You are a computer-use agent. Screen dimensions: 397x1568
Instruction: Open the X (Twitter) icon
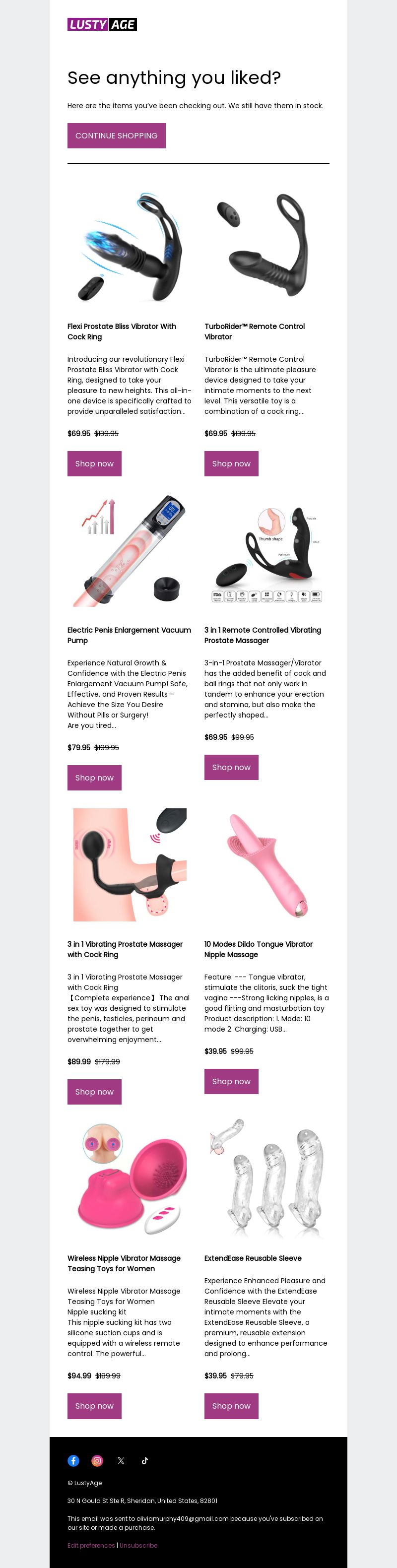point(121,1461)
